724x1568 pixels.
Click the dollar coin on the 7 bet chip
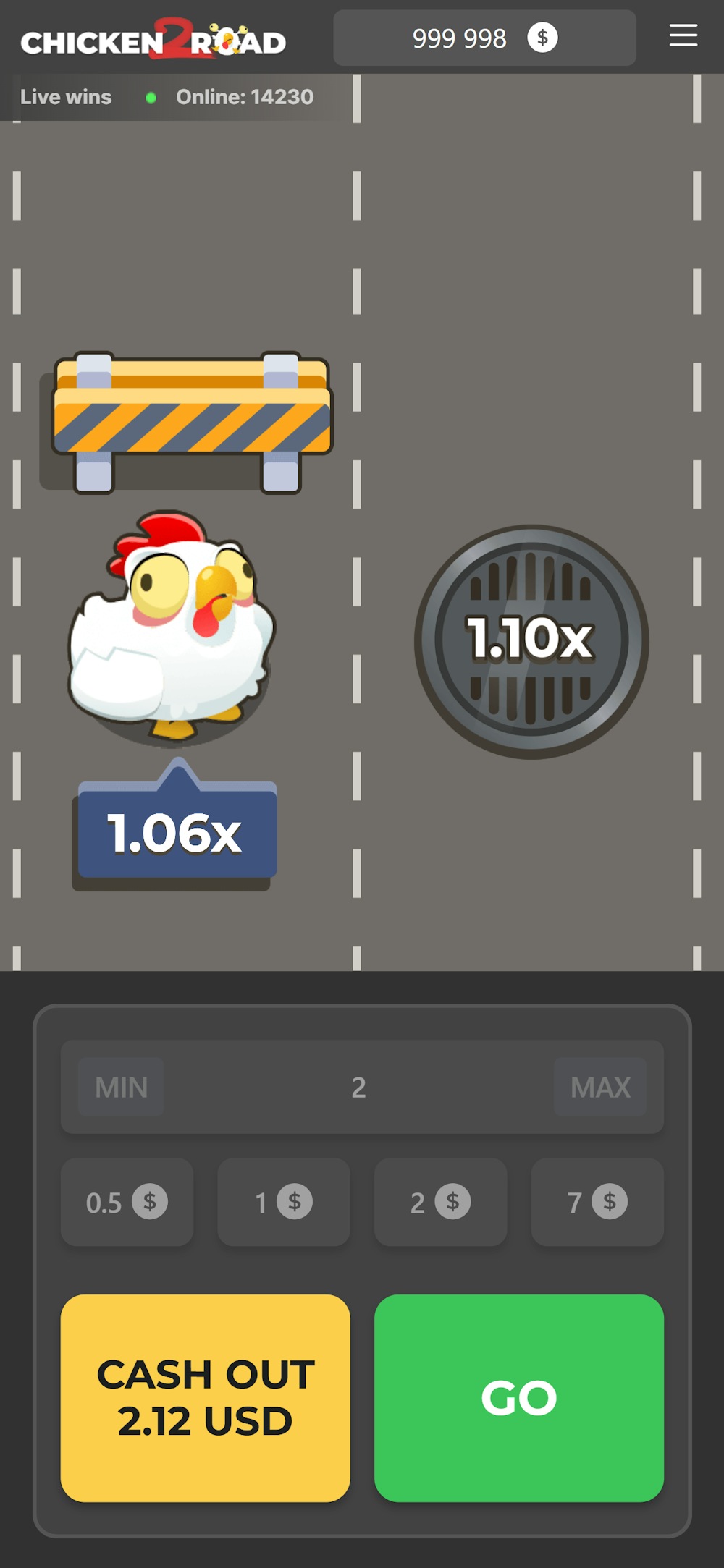coord(610,1203)
